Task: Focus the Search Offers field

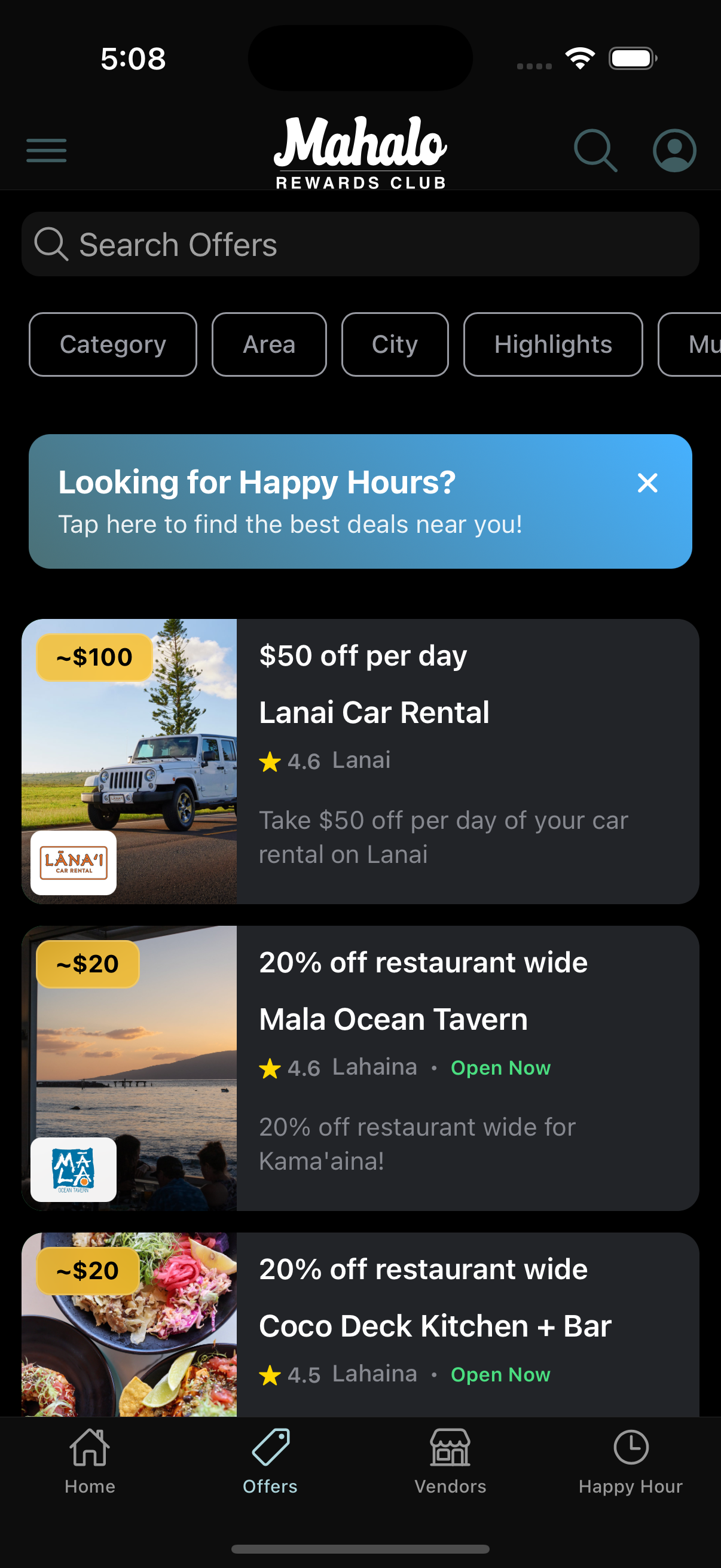Action: [x=360, y=245]
